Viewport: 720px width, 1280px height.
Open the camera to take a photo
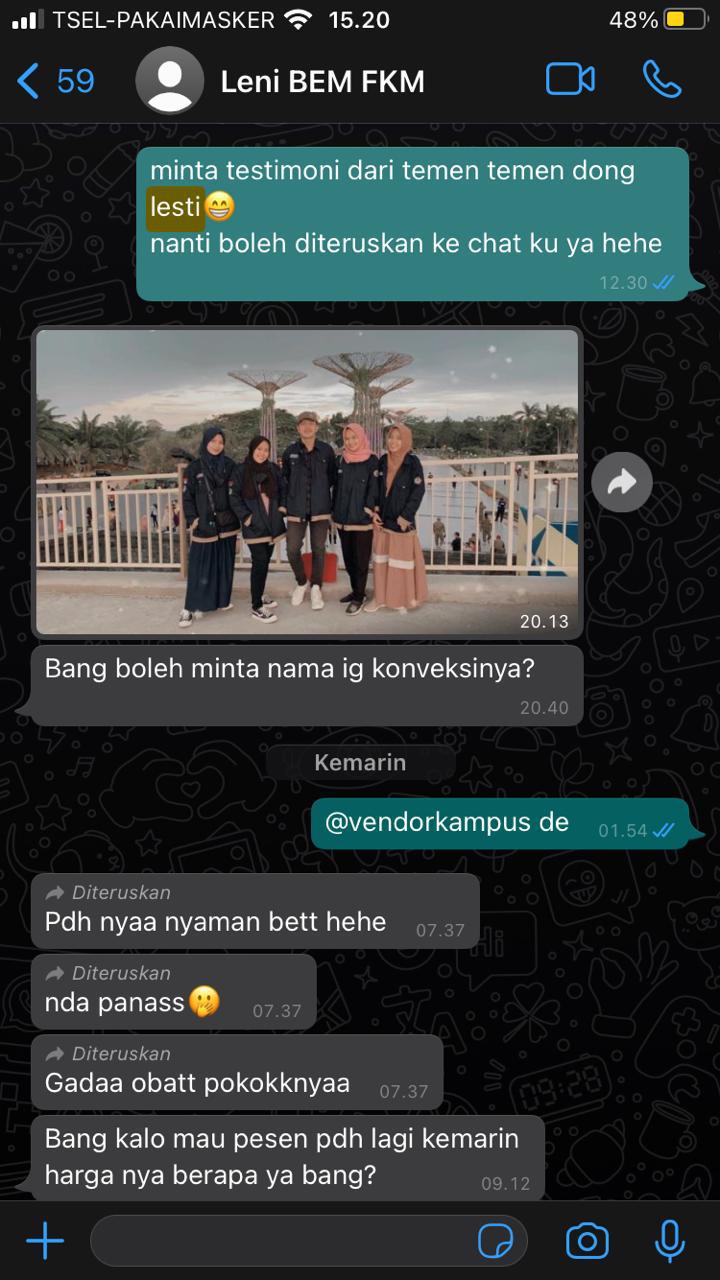587,1242
